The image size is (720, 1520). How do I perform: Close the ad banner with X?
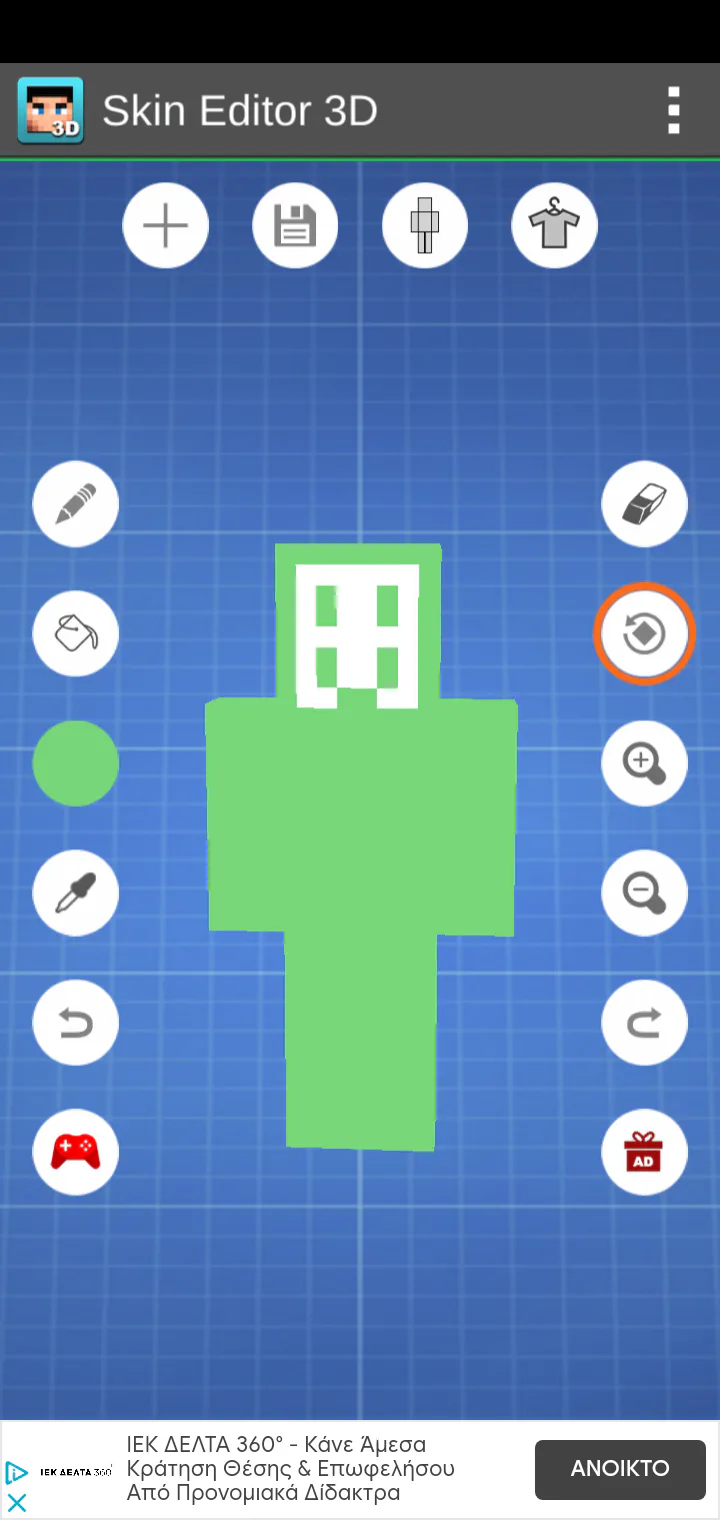(x=17, y=1502)
